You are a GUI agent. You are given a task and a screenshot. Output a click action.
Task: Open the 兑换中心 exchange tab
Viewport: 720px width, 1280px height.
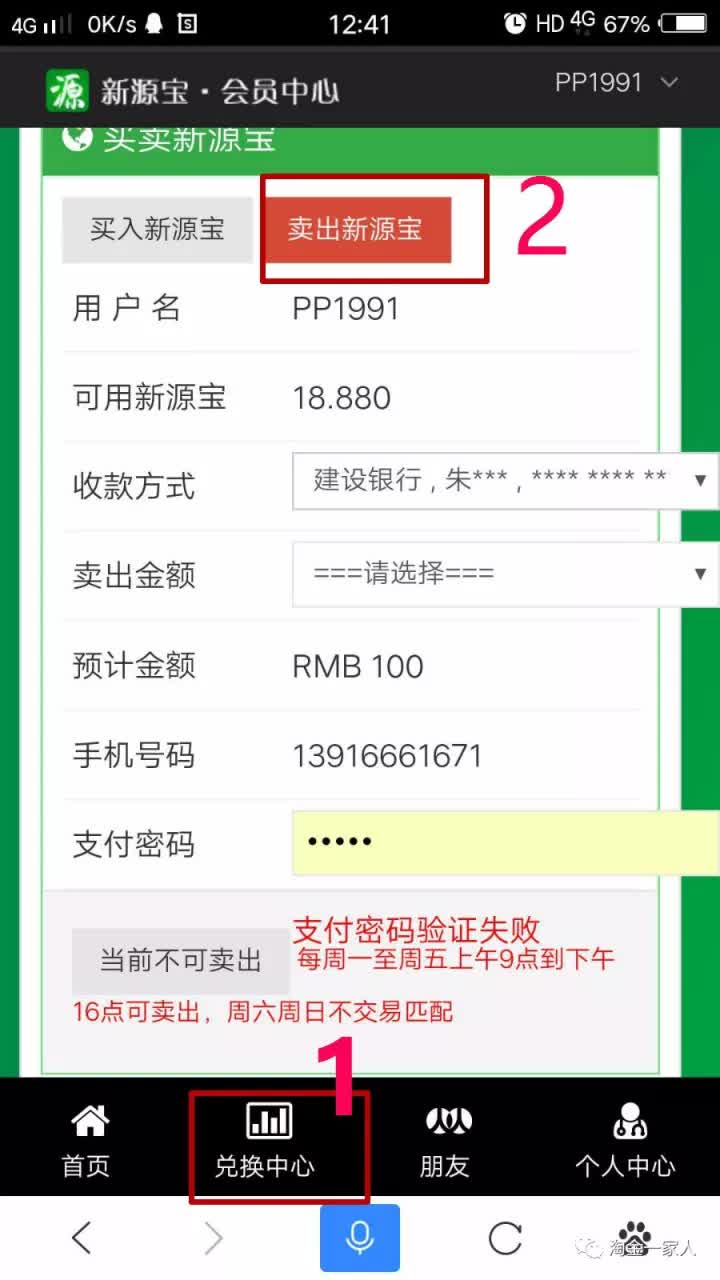coord(266,1140)
